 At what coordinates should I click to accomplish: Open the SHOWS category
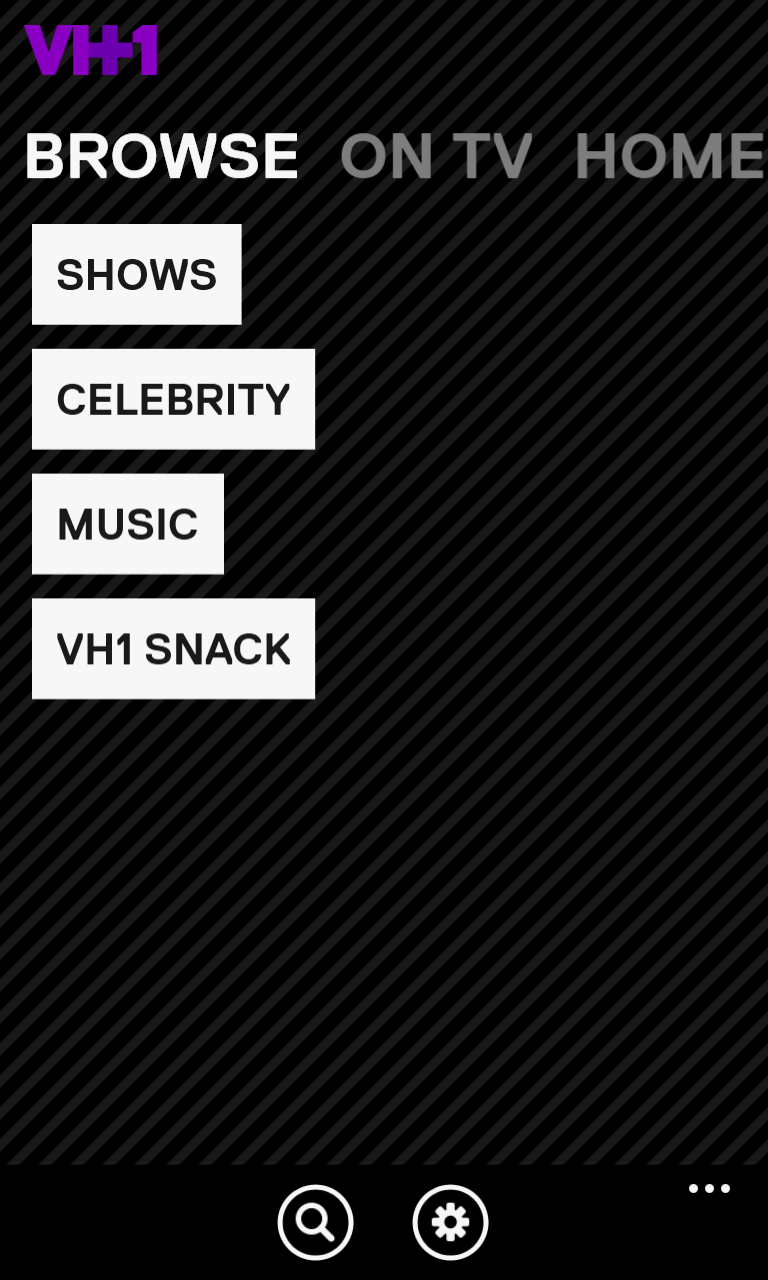point(137,274)
